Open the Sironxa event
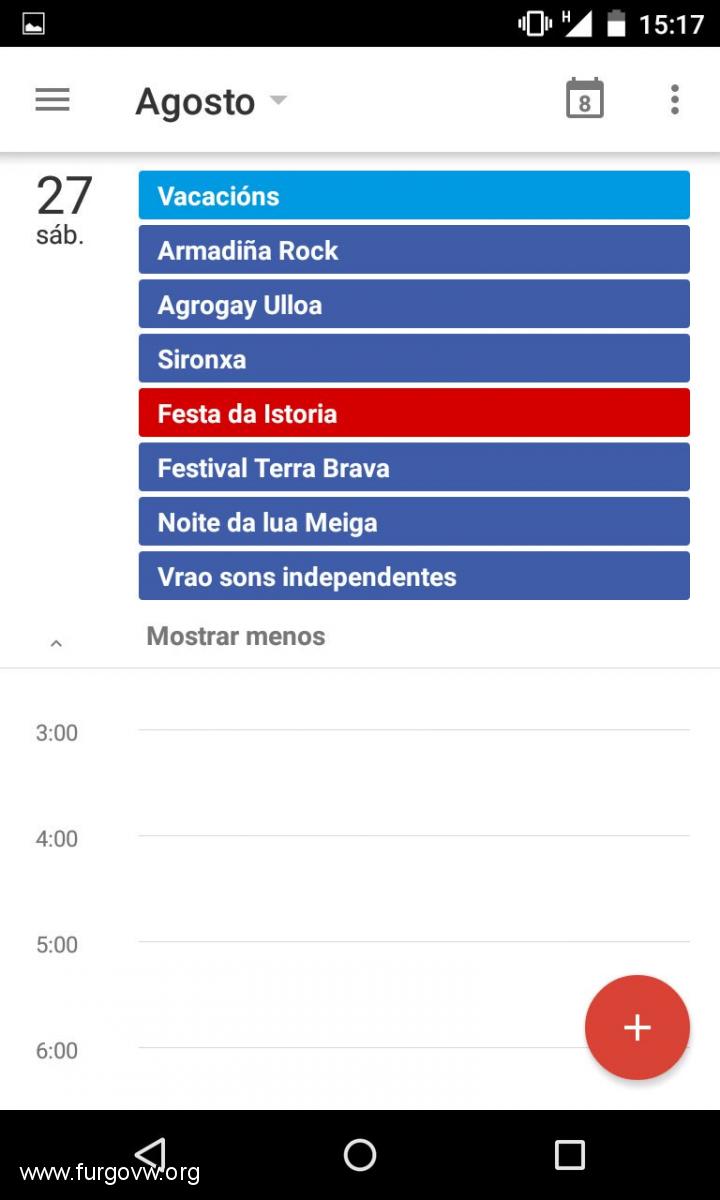 tap(414, 358)
